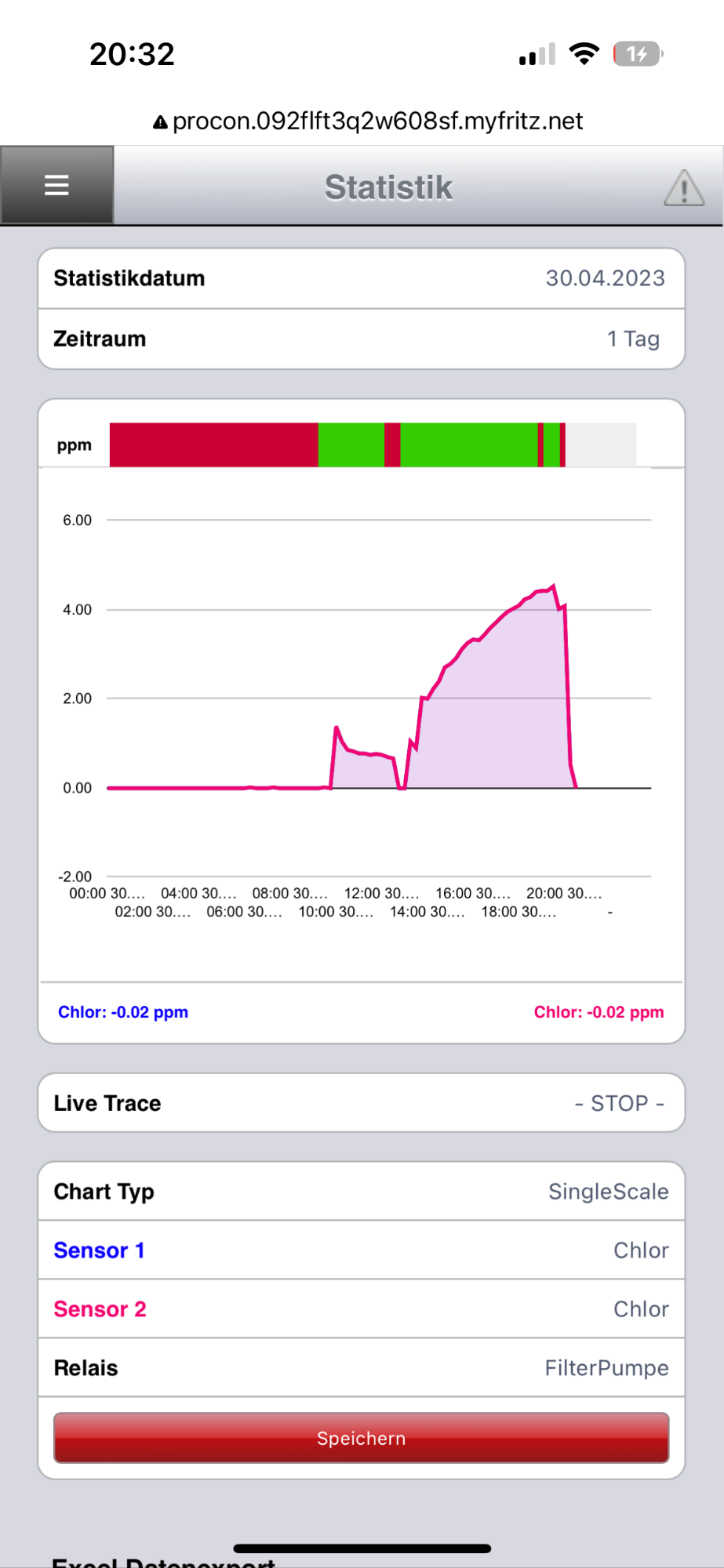Viewport: 724px width, 1568px height.
Task: Choose the Sensor 2 source
Action: click(x=362, y=1308)
